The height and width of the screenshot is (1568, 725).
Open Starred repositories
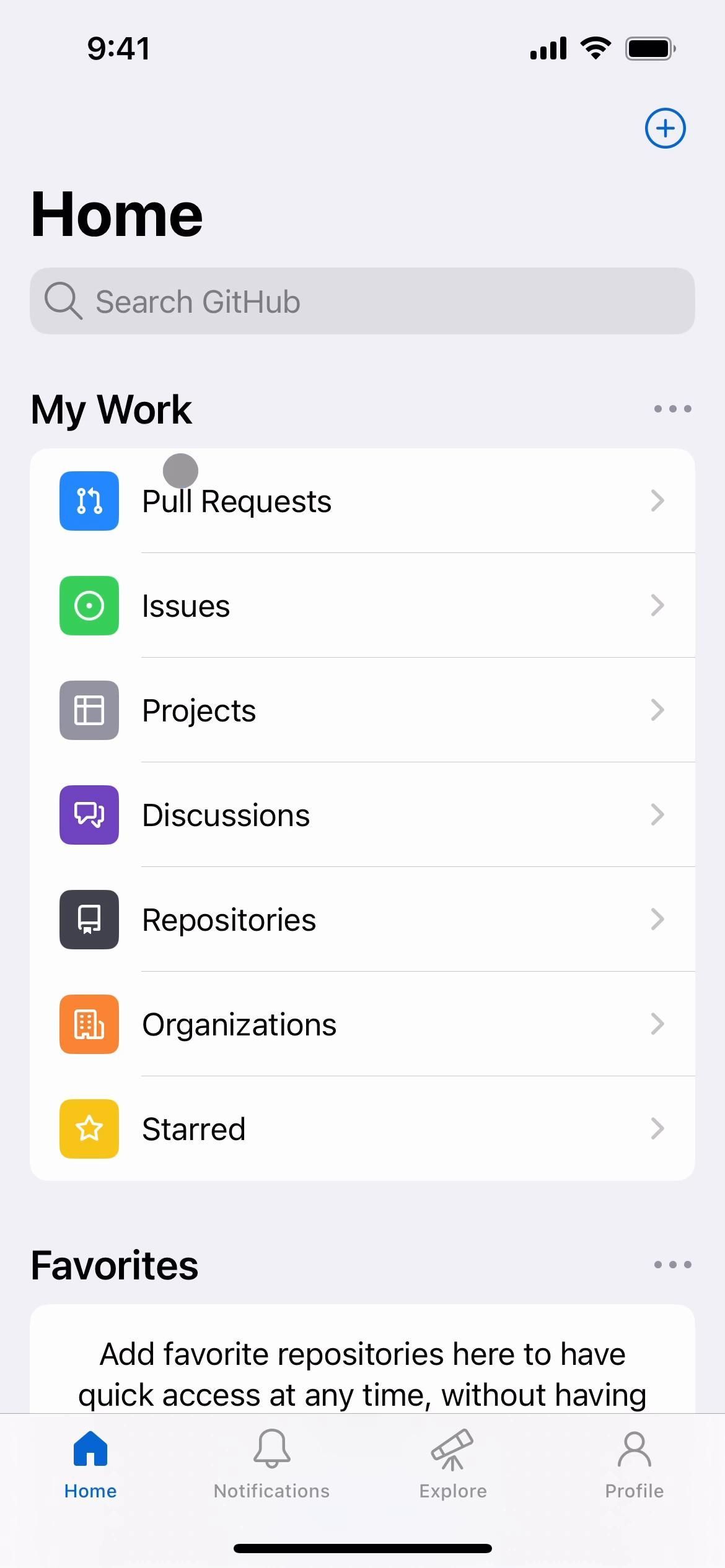tap(362, 1129)
